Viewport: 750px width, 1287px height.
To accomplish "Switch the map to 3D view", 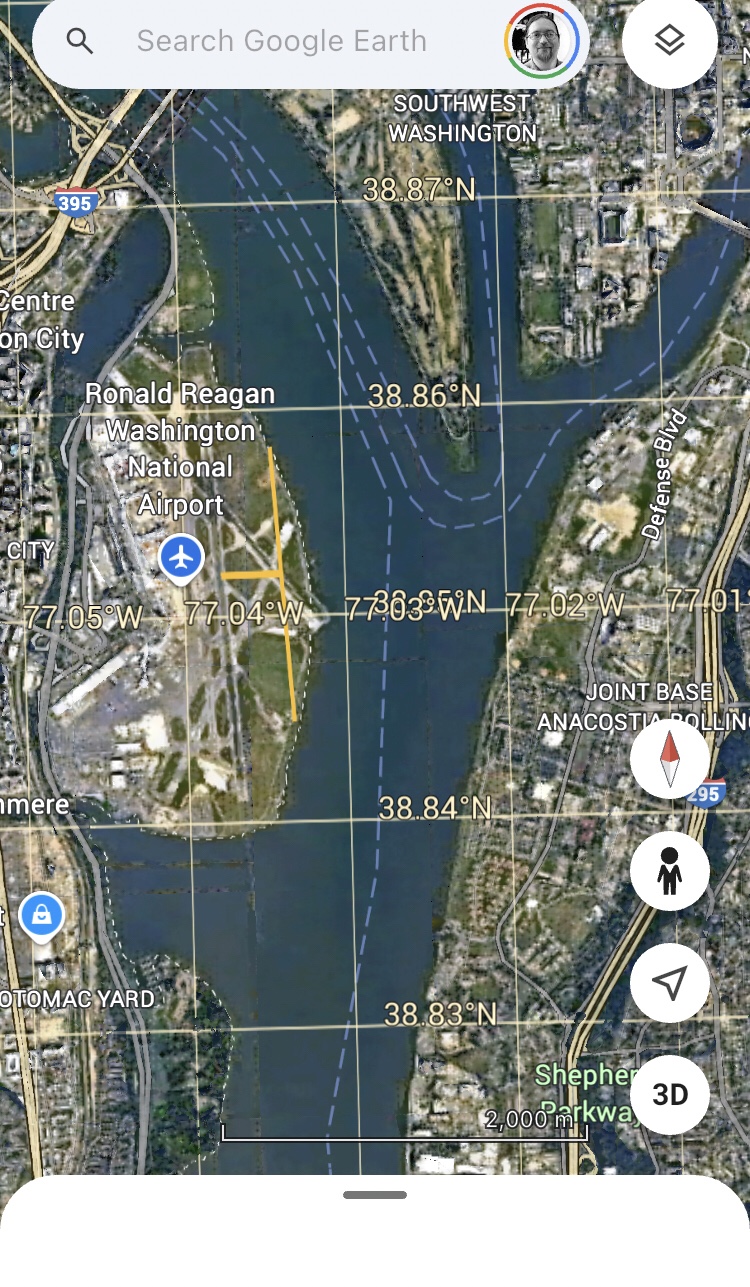I will click(669, 1095).
